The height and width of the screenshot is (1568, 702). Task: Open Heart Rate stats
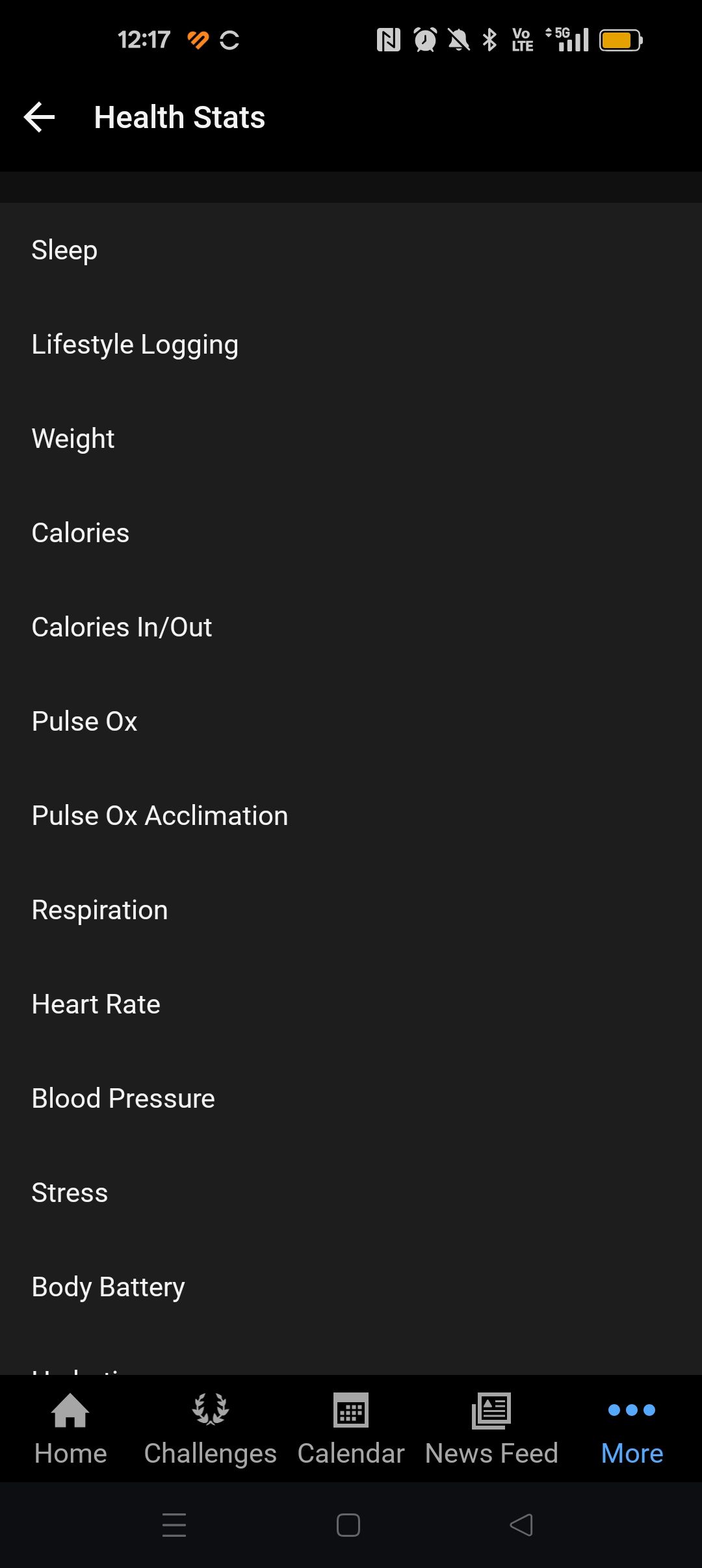96,1004
